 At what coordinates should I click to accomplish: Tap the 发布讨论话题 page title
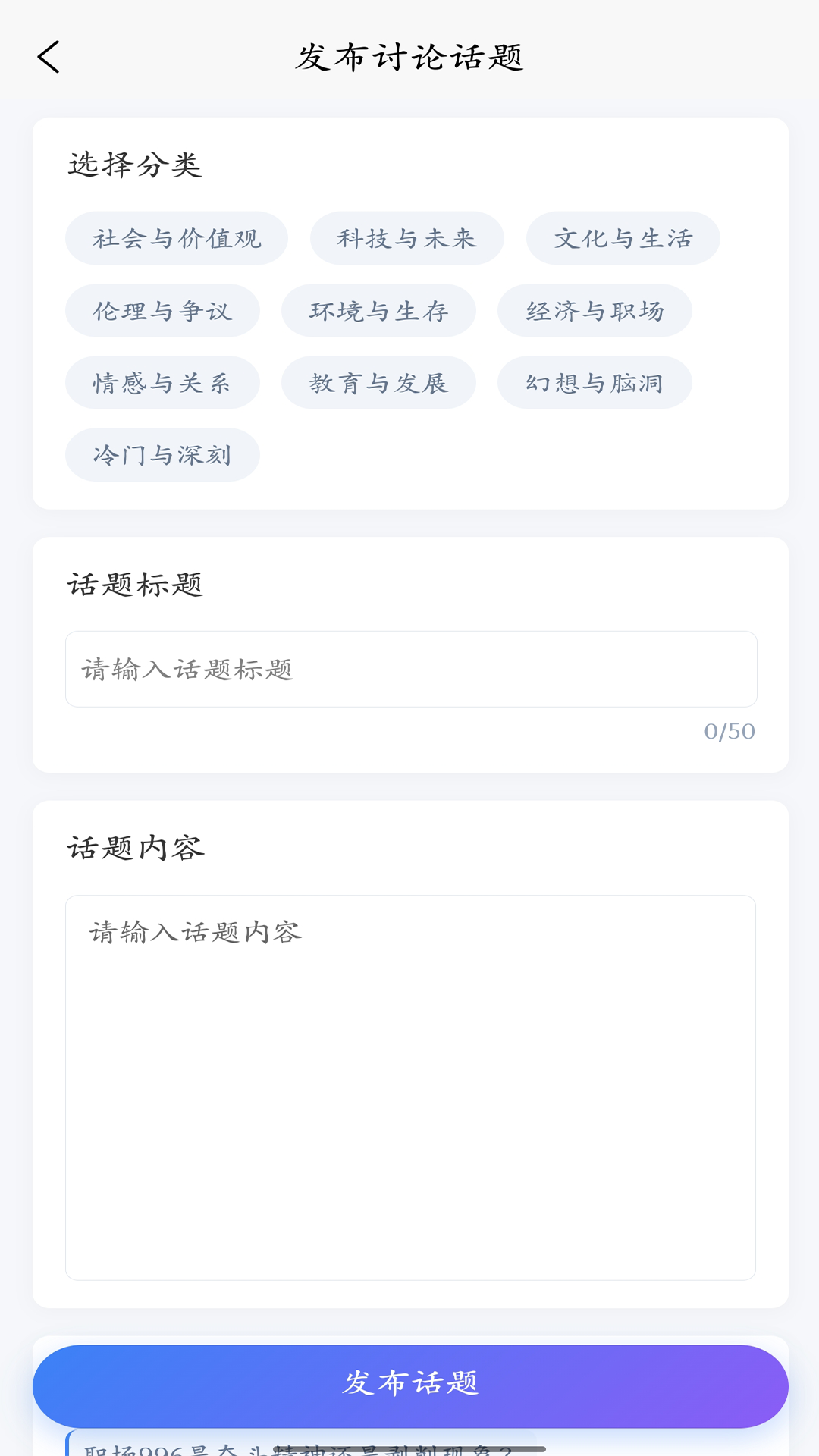click(409, 56)
